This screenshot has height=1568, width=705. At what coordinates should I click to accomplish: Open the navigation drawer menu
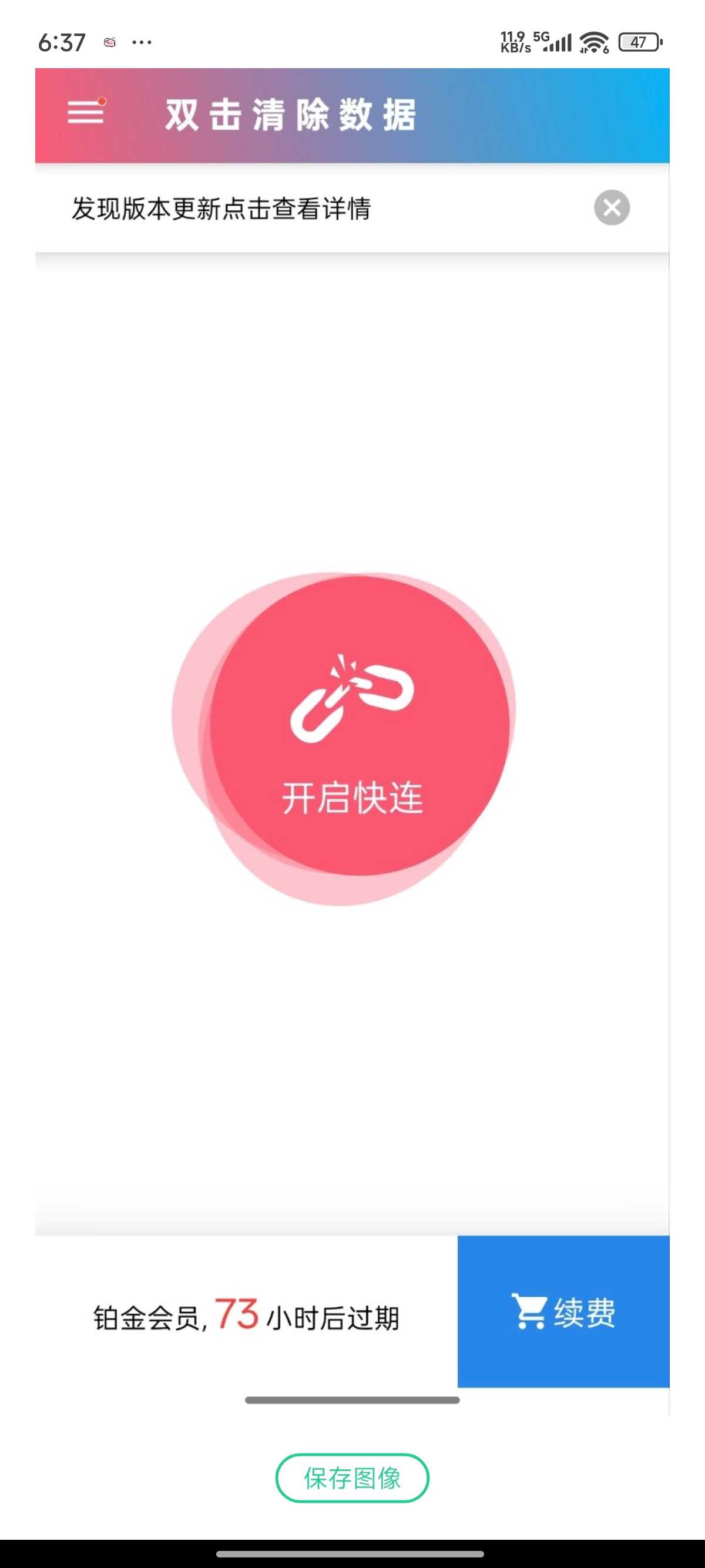click(85, 113)
